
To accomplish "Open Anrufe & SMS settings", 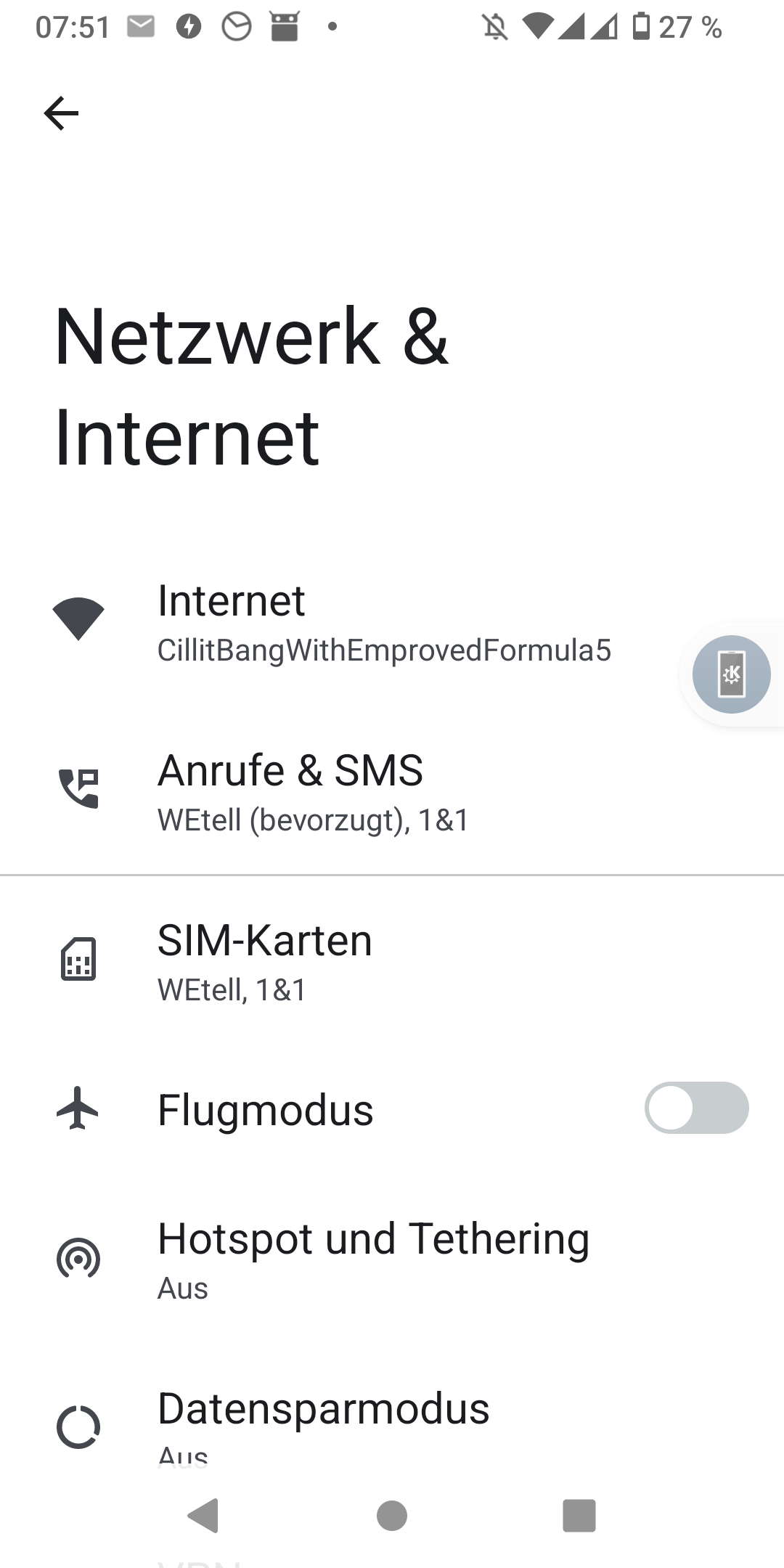I will pyautogui.click(x=312, y=791).
